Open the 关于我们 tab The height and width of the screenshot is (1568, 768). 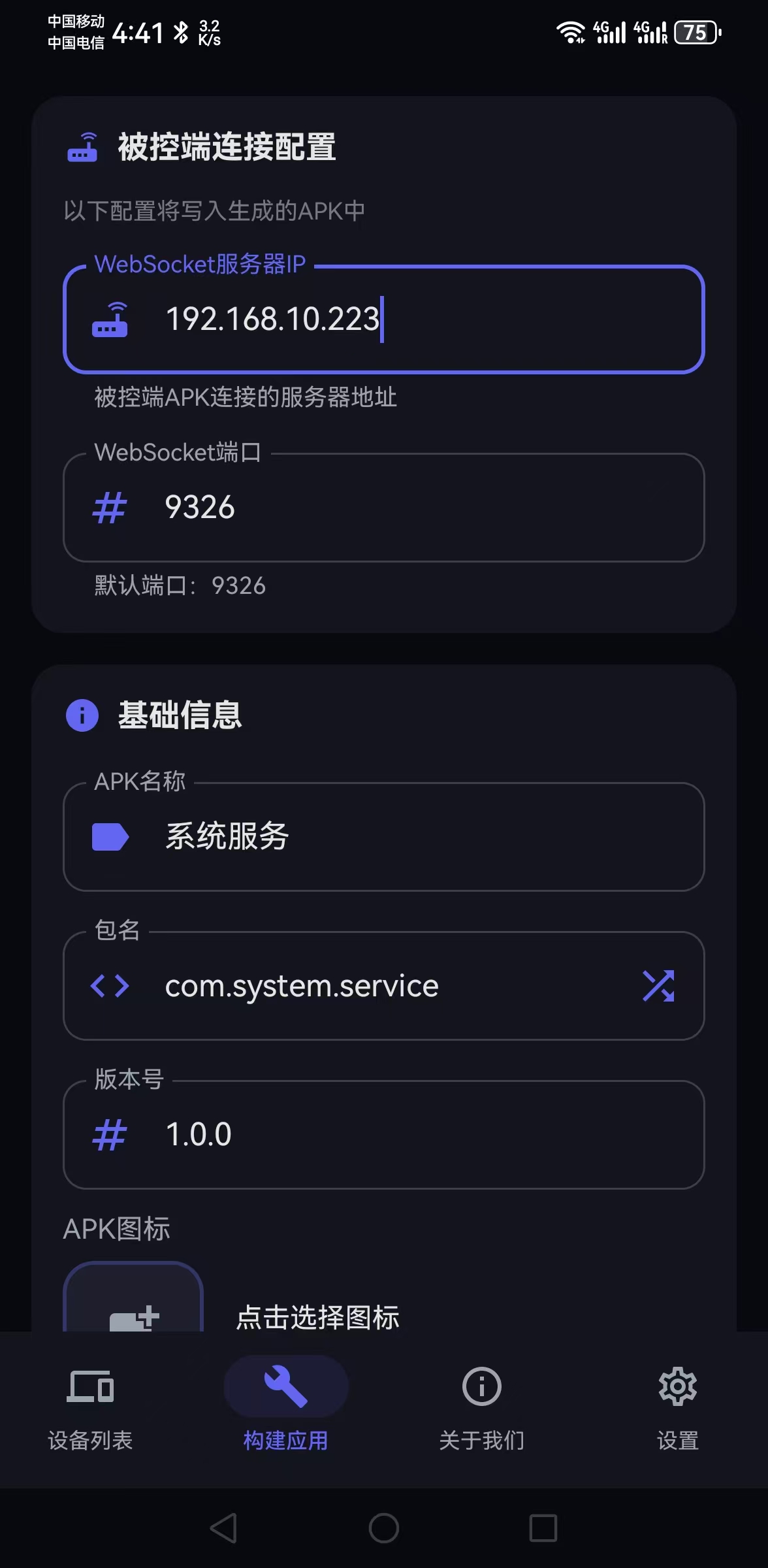click(482, 1405)
